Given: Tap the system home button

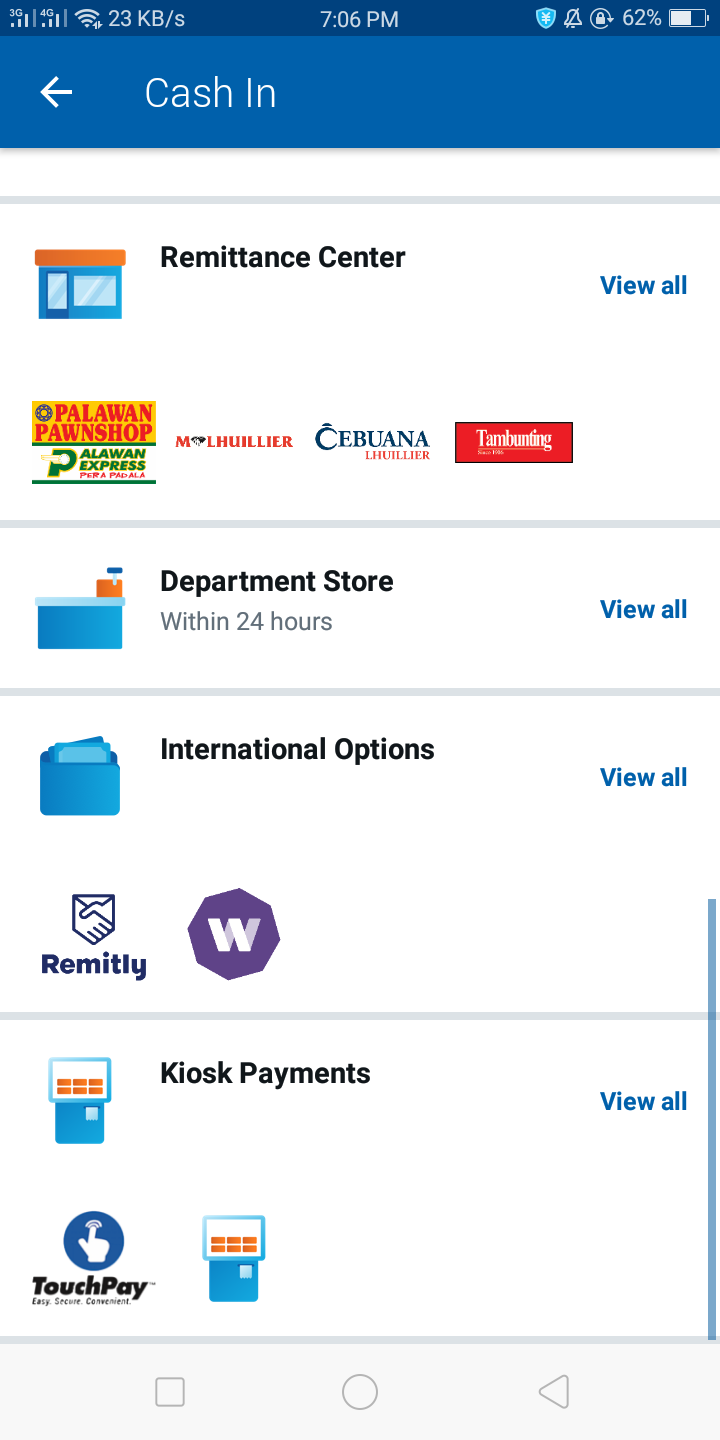Looking at the screenshot, I should 360,1391.
